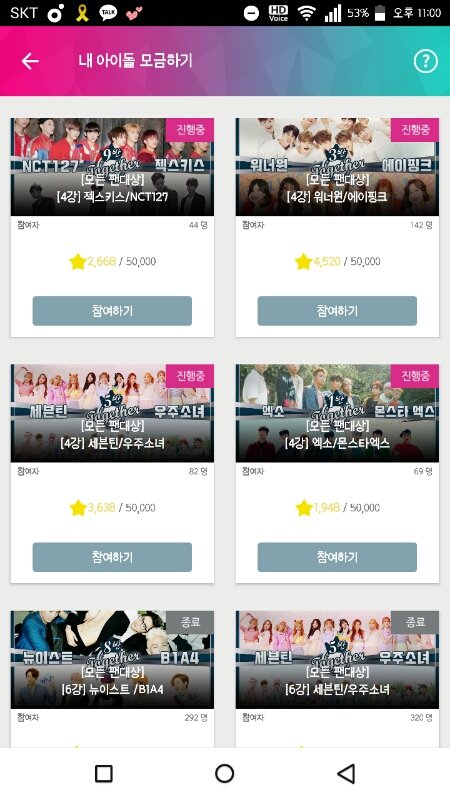Screen dimensions: 450x800
Task: Tap the system home button
Action: pyautogui.click(x=224, y=773)
